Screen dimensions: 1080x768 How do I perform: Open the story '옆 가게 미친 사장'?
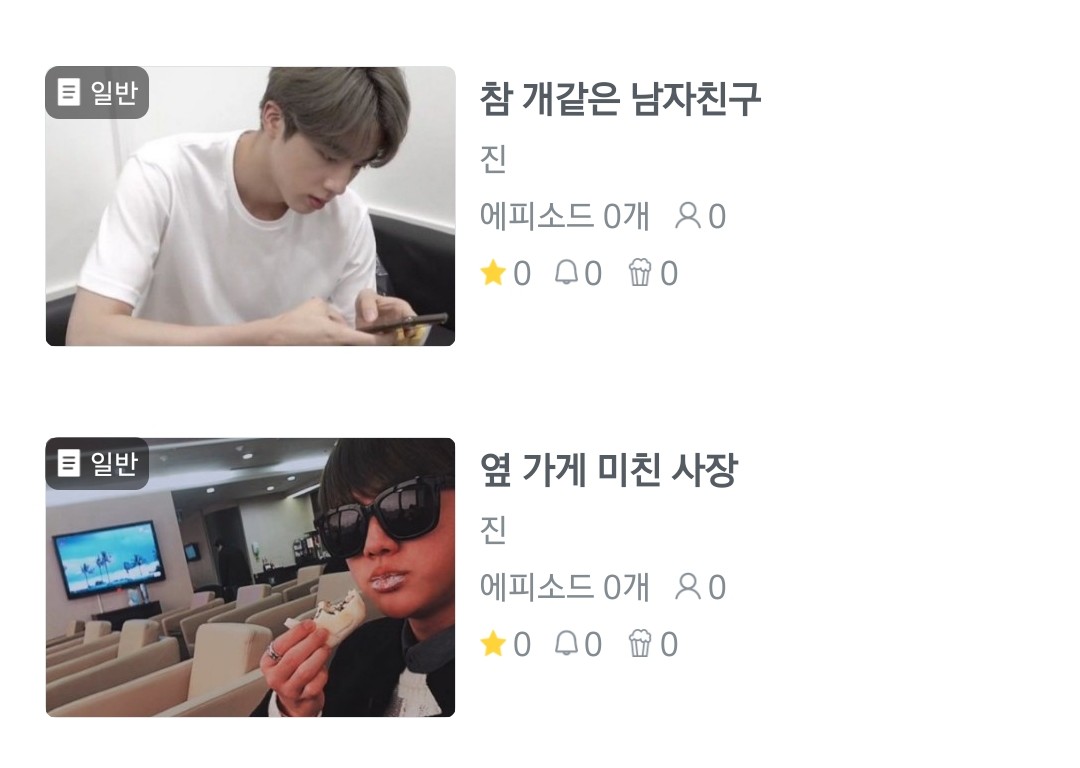coord(608,470)
